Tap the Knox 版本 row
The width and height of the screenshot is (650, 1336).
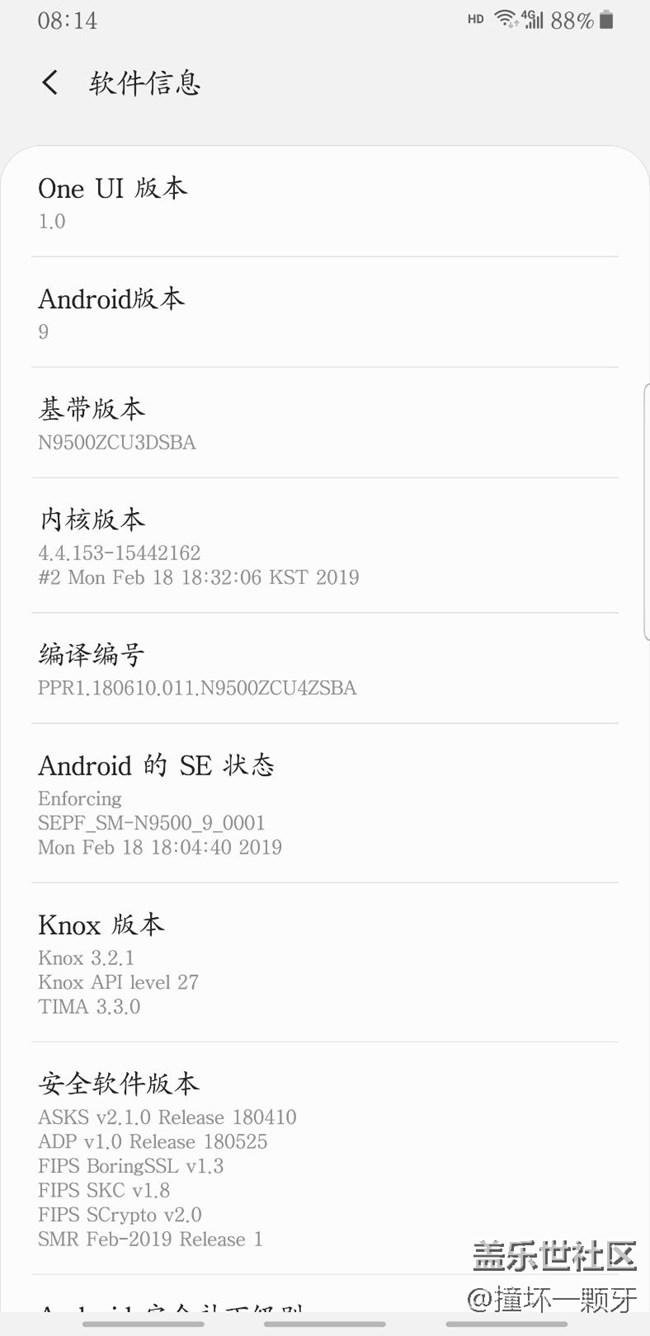(x=325, y=963)
